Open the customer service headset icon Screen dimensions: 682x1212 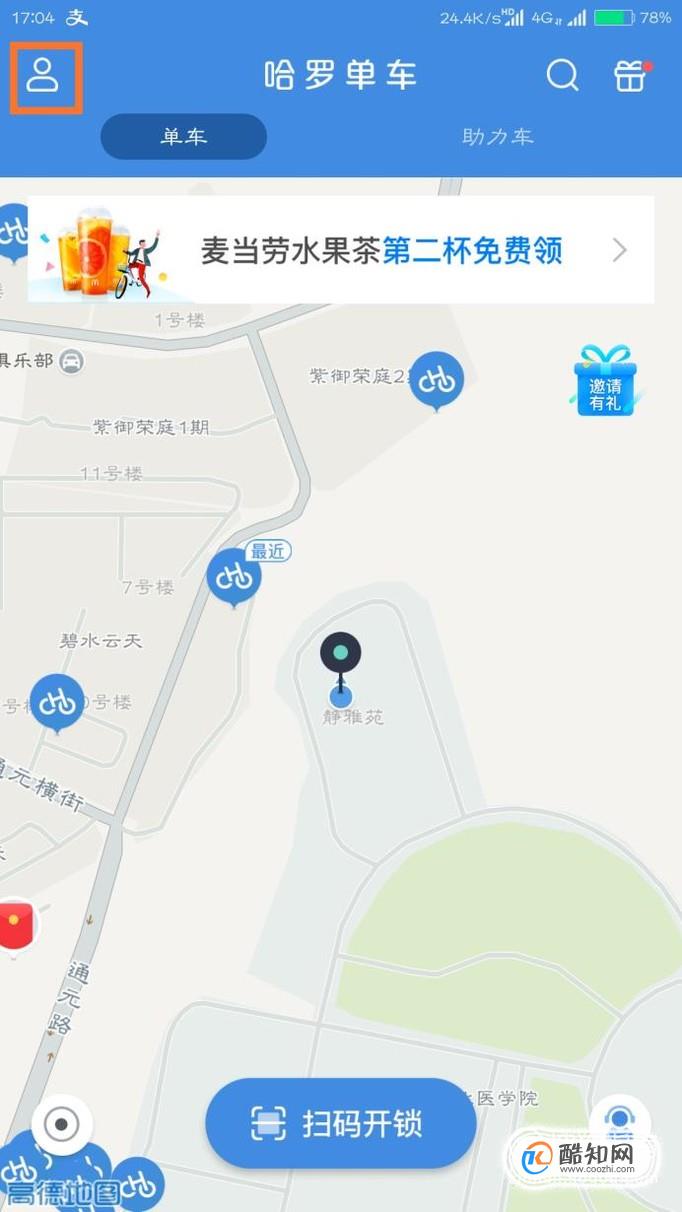(620, 1120)
